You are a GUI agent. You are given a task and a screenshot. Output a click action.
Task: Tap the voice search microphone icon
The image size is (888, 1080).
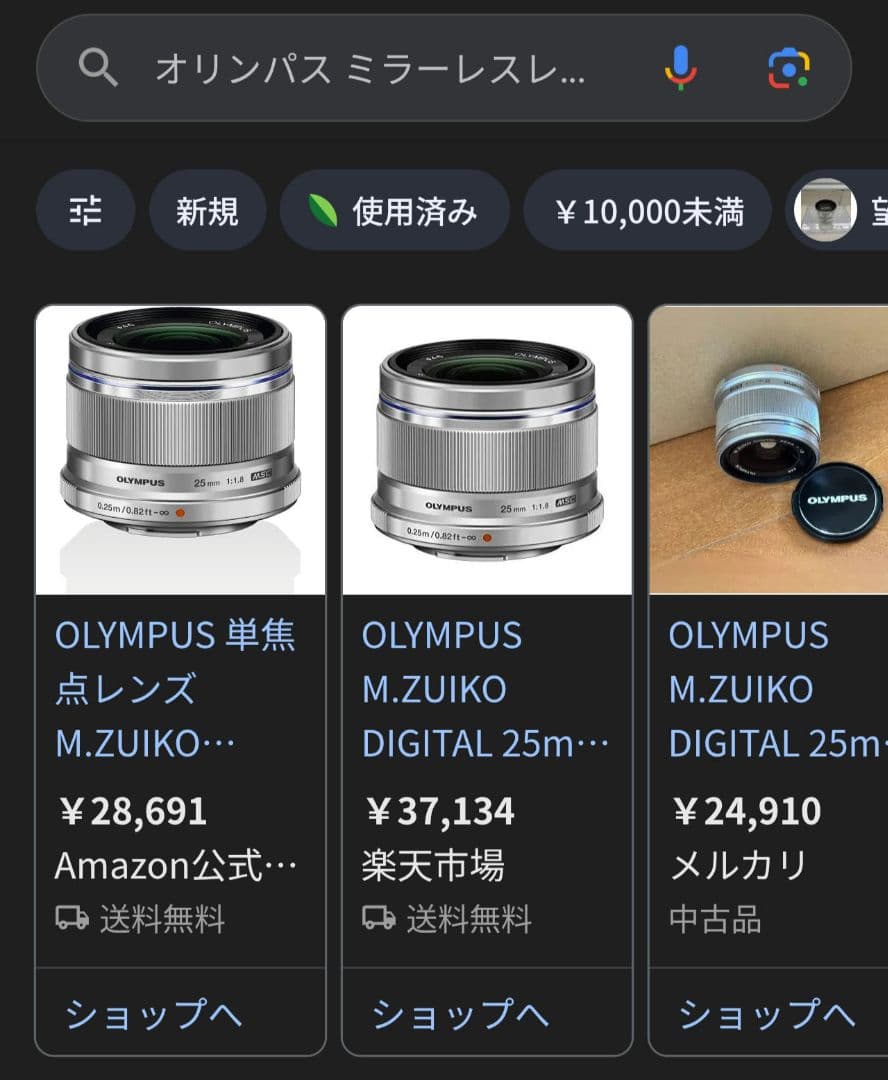coord(681,68)
